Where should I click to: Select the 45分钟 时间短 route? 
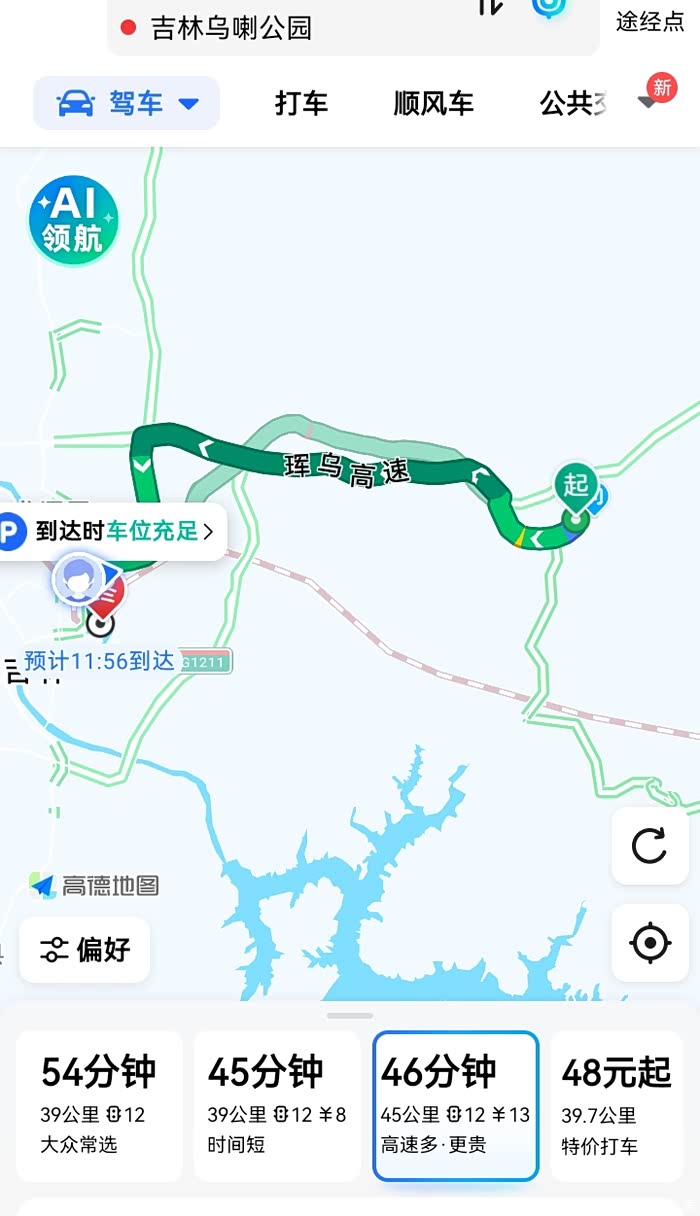pyautogui.click(x=276, y=1105)
